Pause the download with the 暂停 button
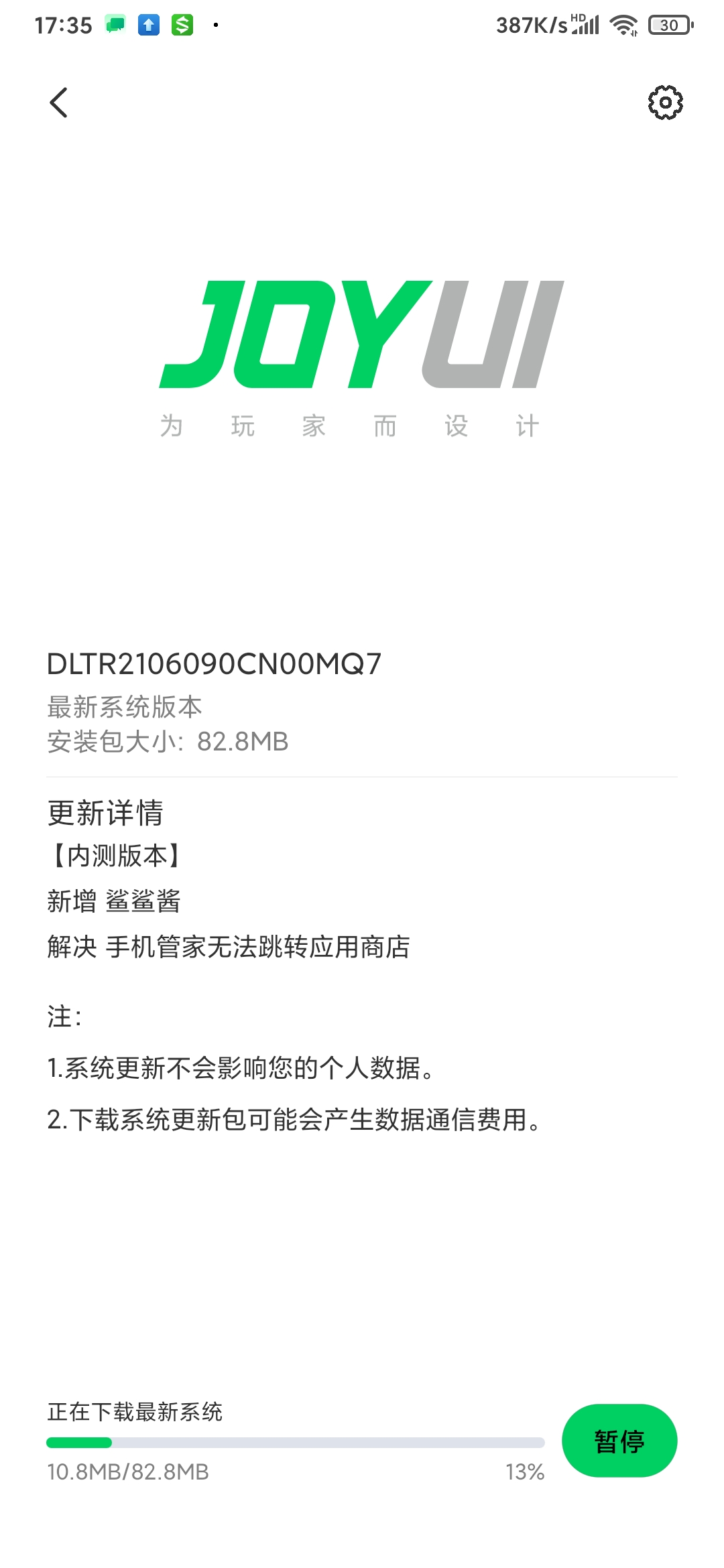 pyautogui.click(x=619, y=1440)
